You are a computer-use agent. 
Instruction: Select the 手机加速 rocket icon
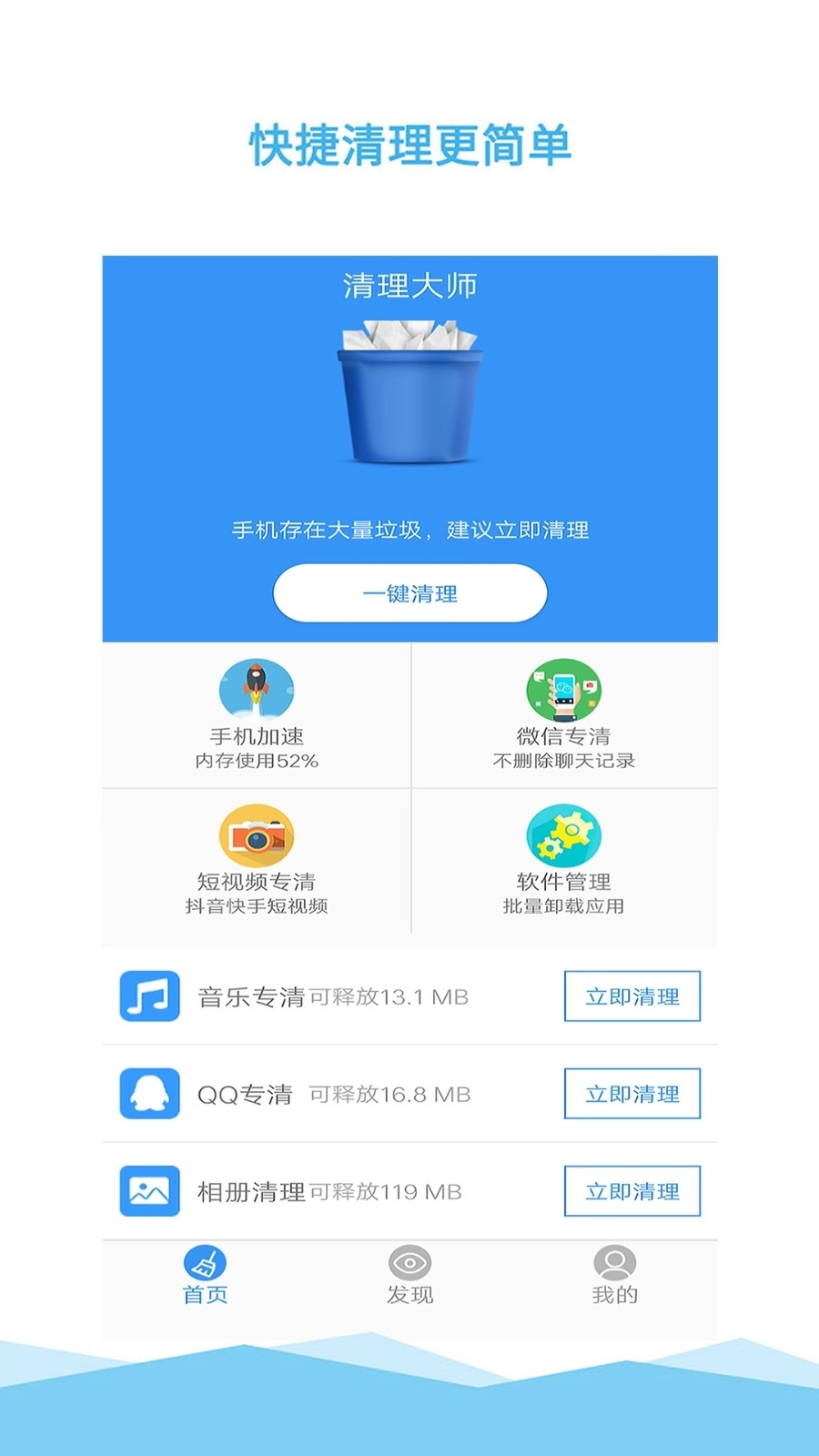(x=256, y=692)
